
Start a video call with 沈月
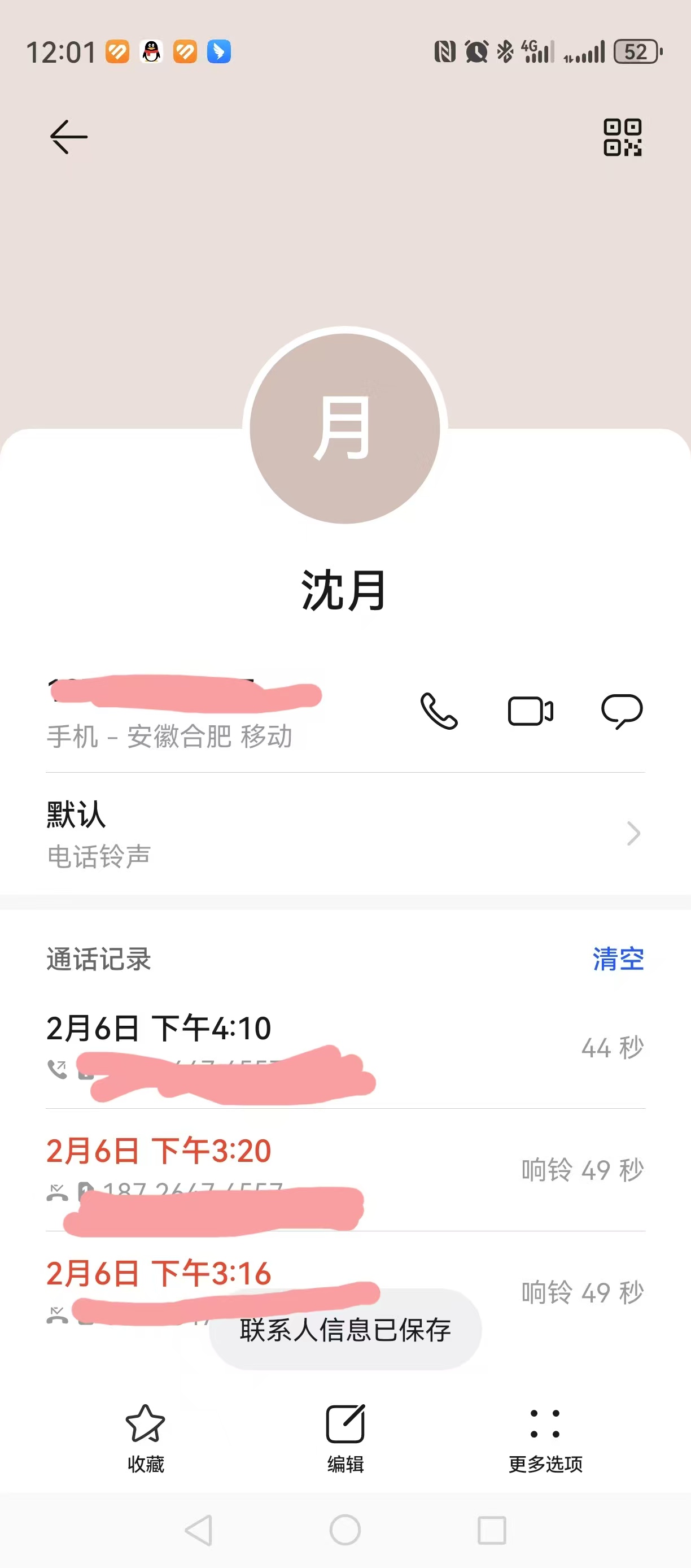click(531, 711)
